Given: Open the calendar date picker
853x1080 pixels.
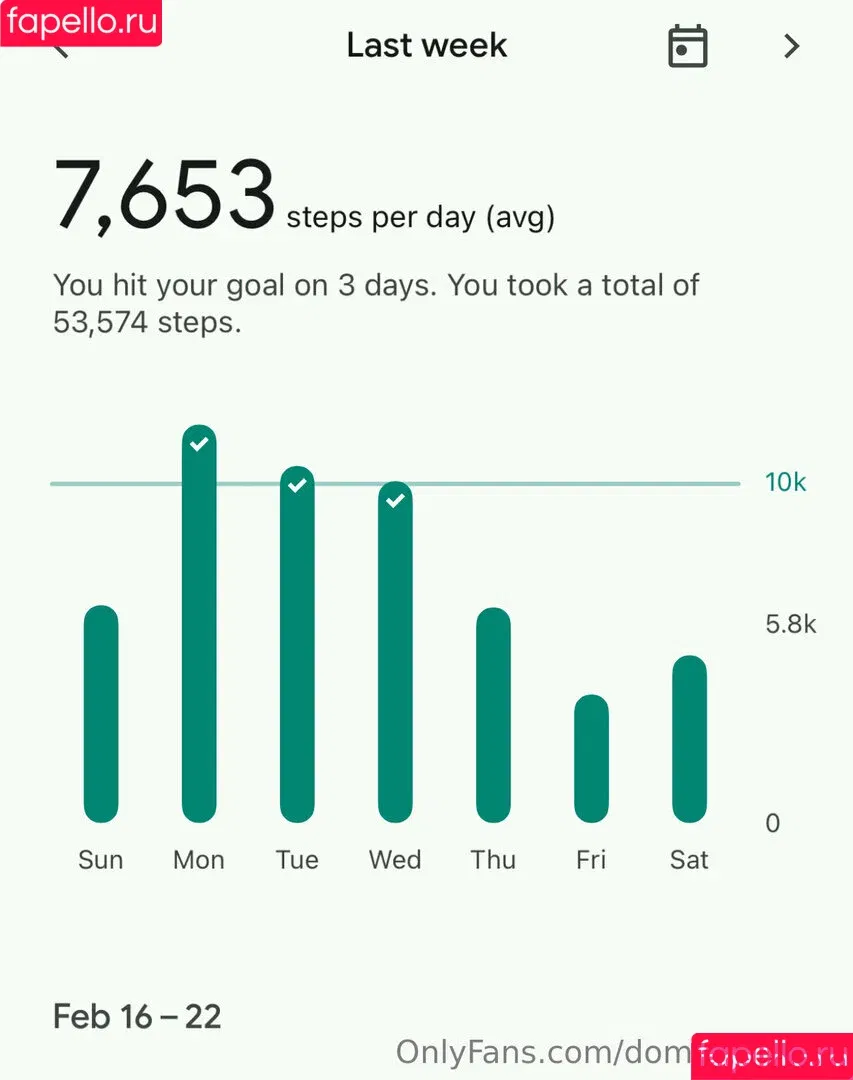Looking at the screenshot, I should (687, 46).
